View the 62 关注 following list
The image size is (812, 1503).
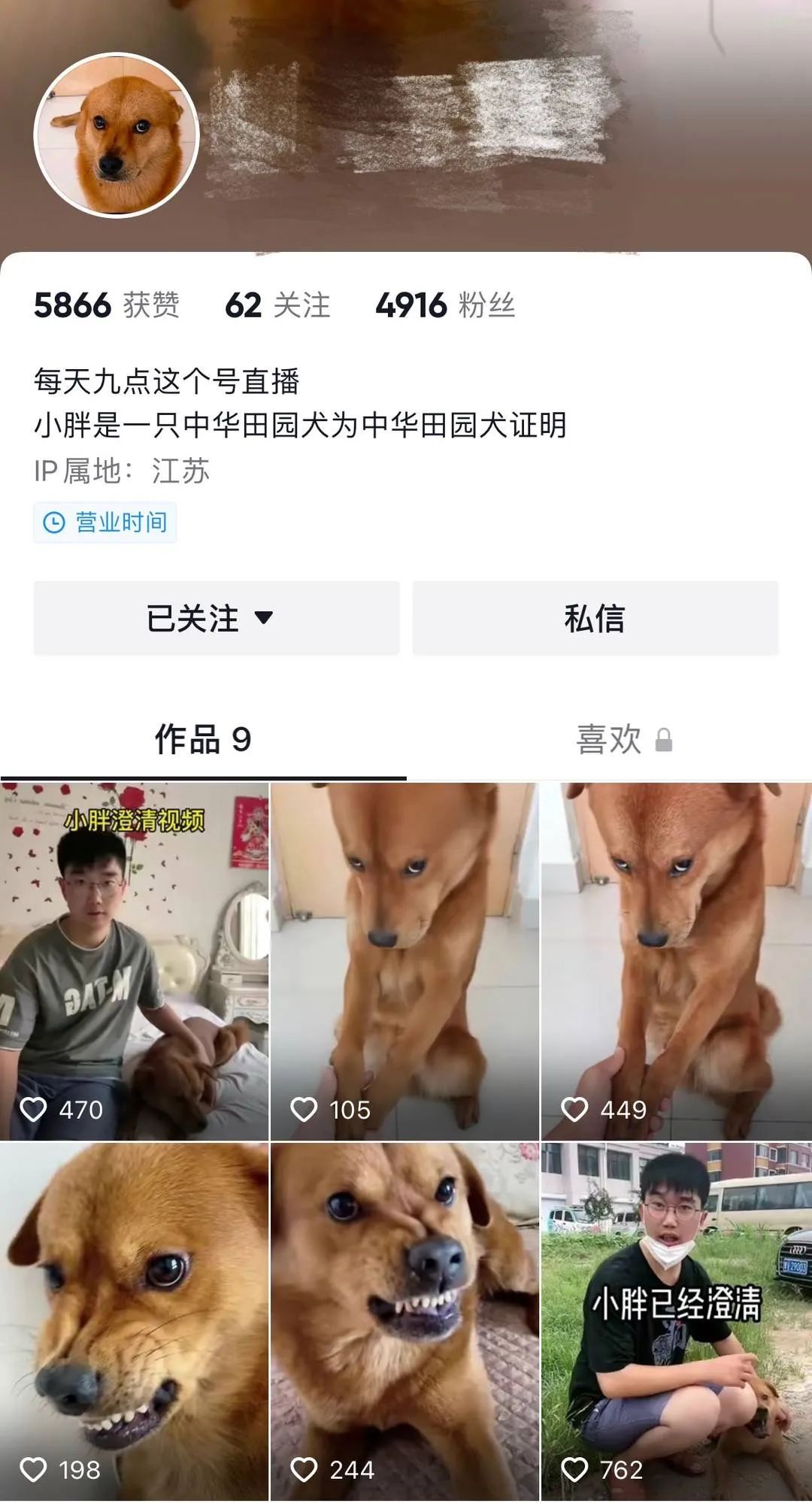click(x=277, y=305)
